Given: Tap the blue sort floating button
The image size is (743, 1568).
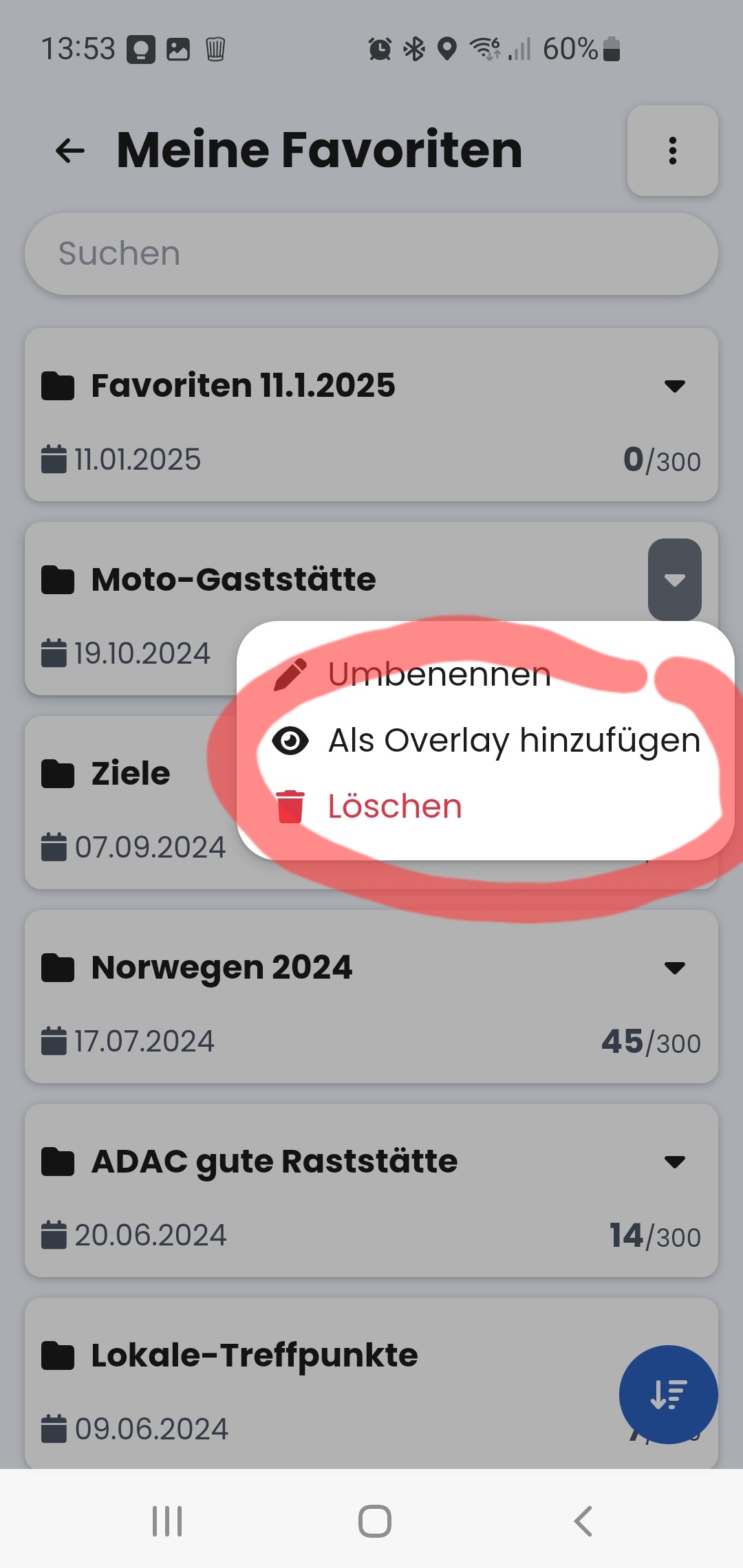Looking at the screenshot, I should point(669,1395).
